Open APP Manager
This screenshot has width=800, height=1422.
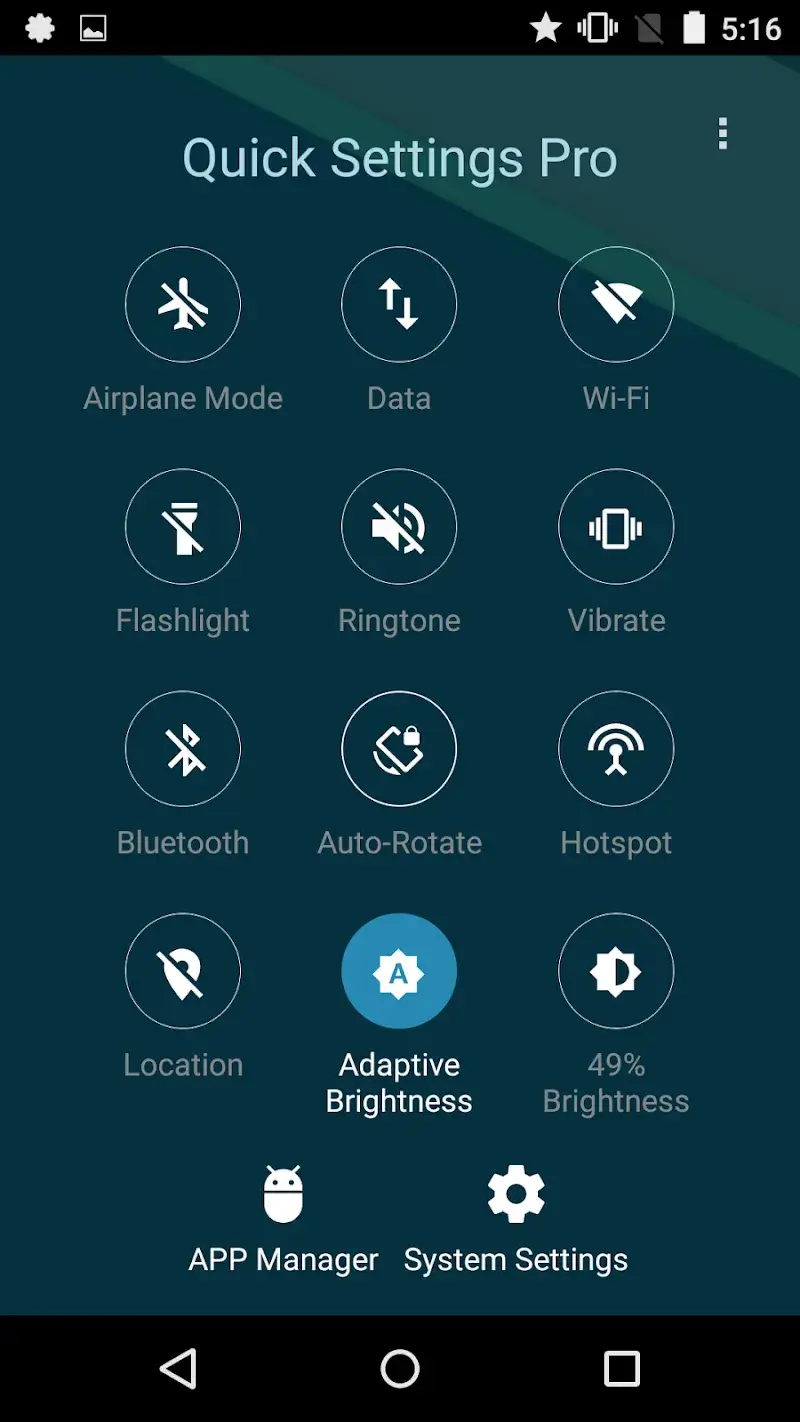[x=283, y=1215]
